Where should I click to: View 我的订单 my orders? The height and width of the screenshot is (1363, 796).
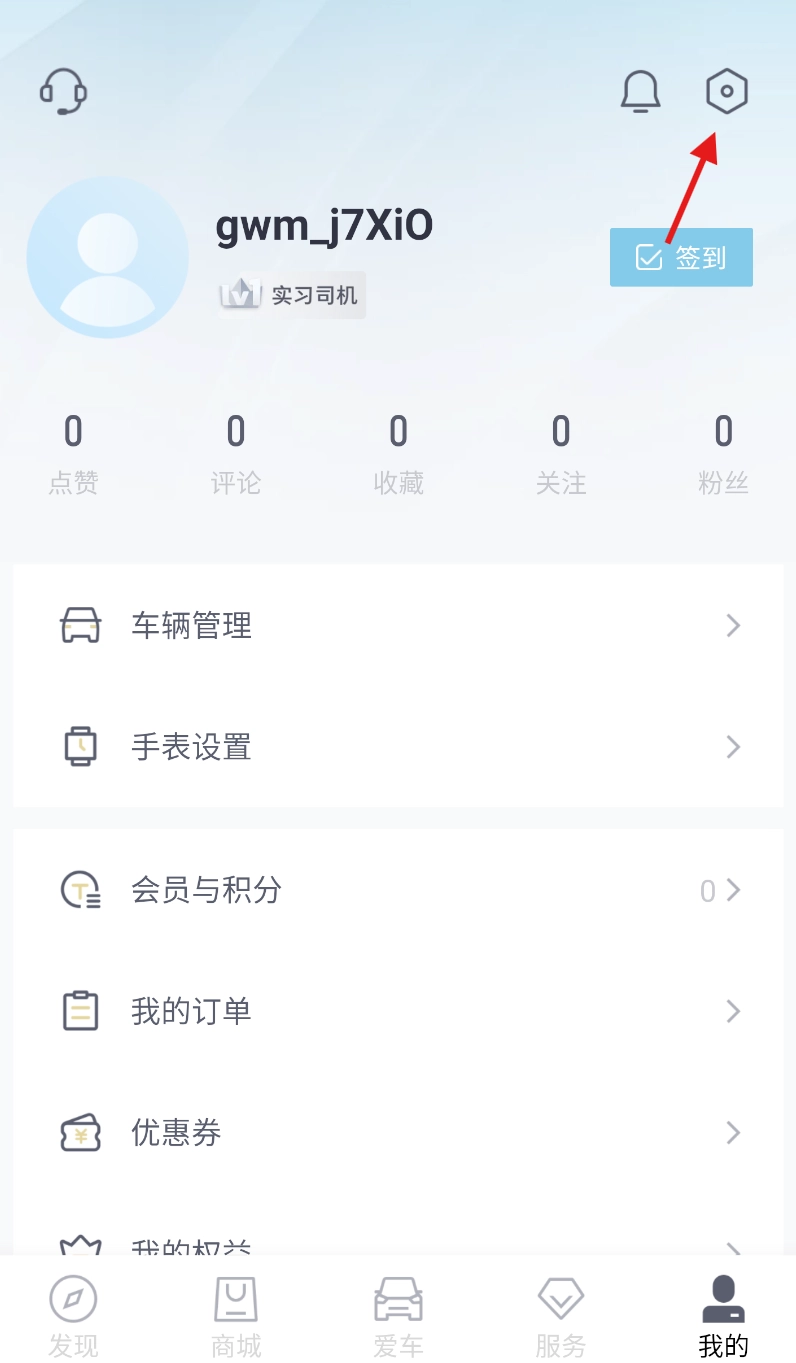point(398,1011)
